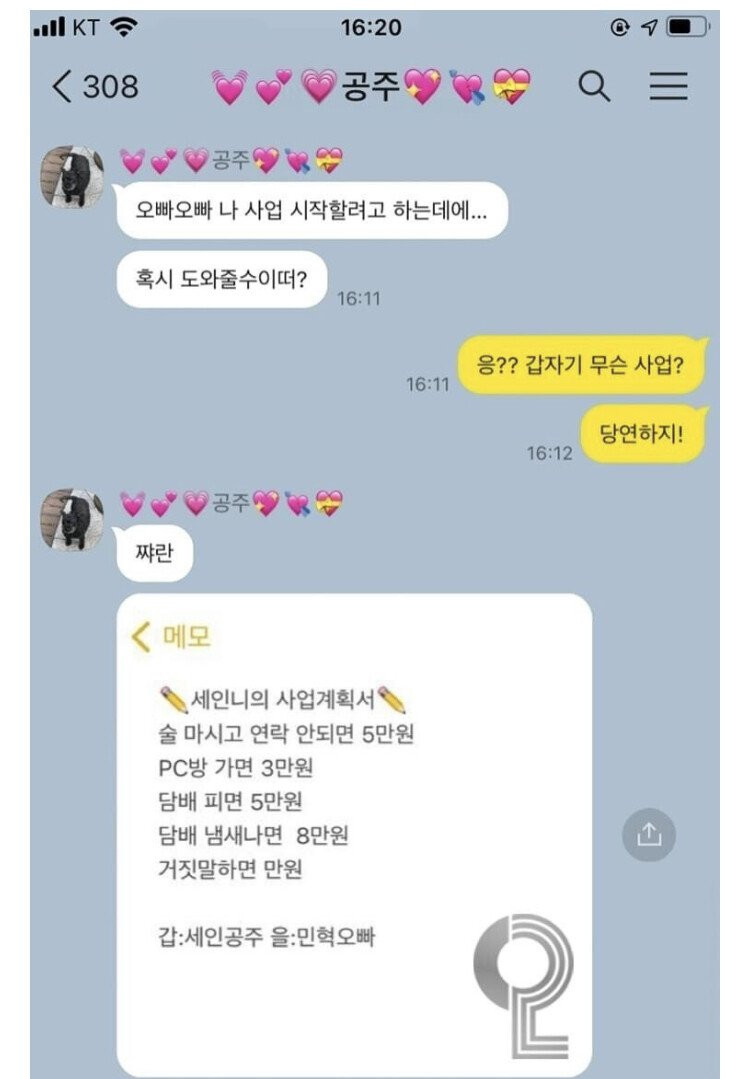
Task: Open the shared 메모 image
Action: click(354, 830)
